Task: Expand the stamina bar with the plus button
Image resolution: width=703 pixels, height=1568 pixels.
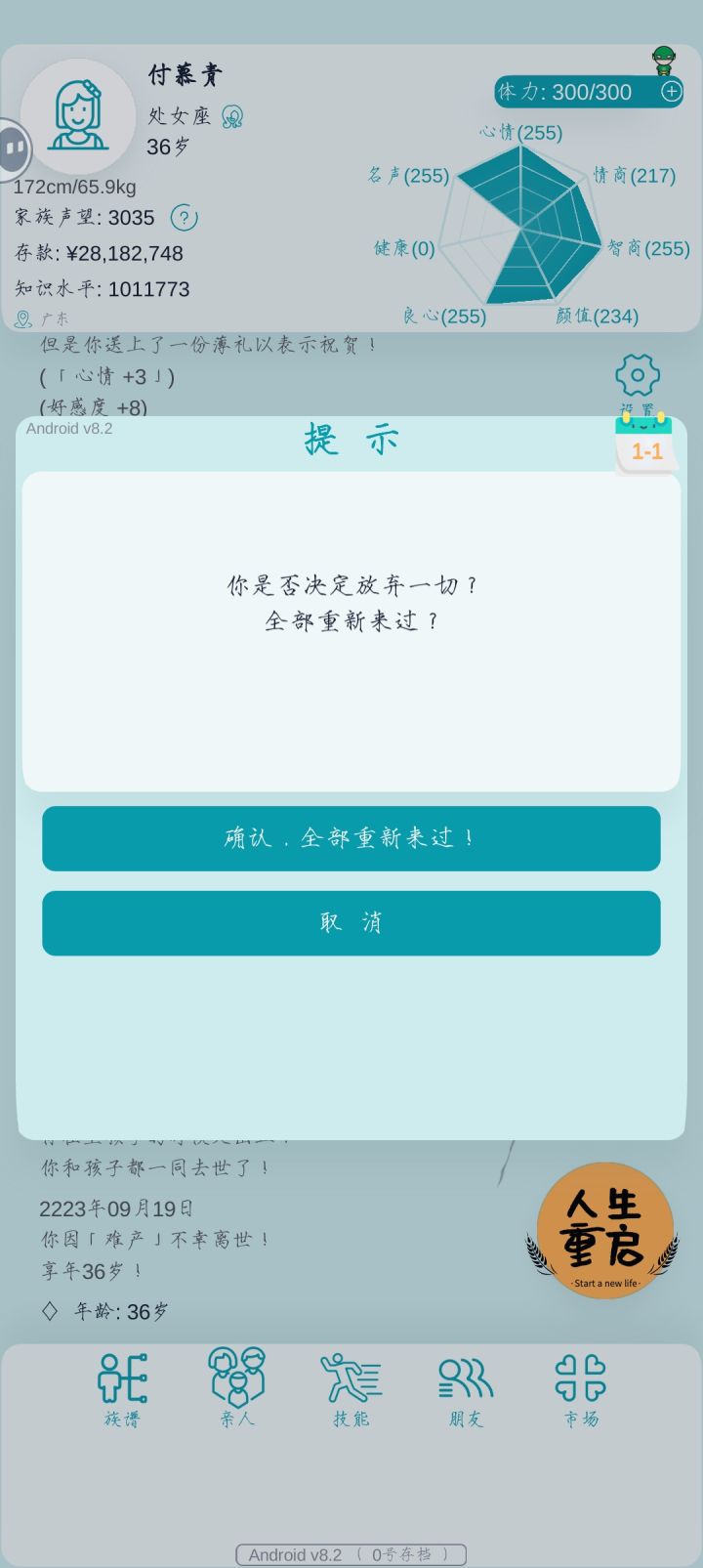Action: tap(671, 92)
